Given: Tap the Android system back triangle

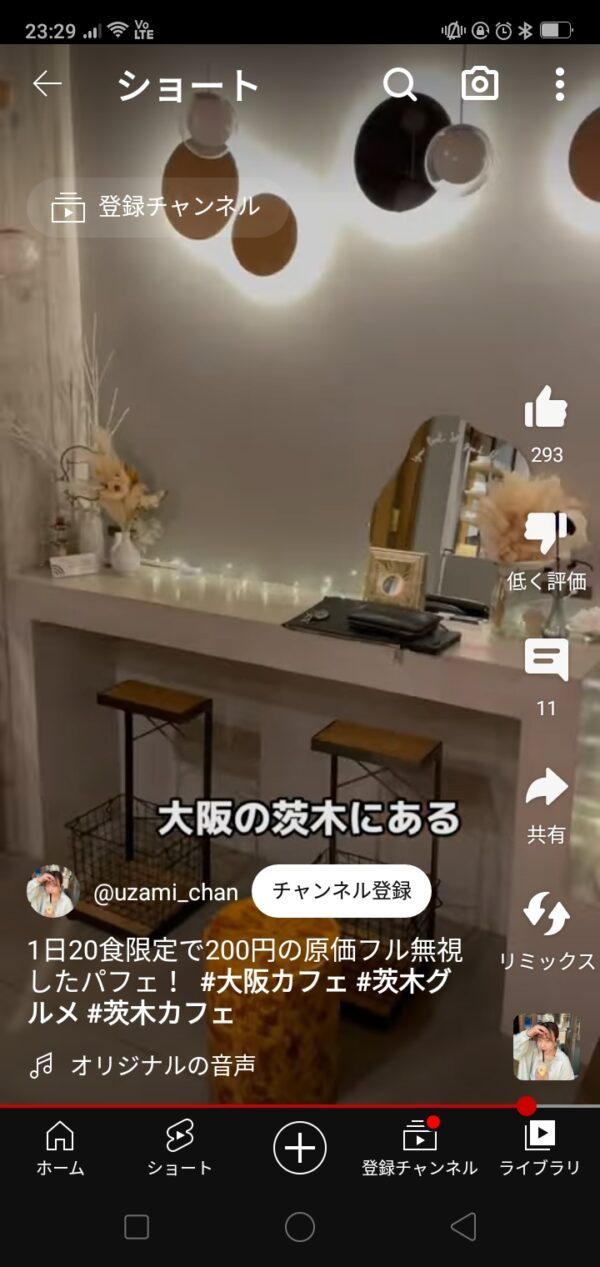Looking at the screenshot, I should (x=463, y=1227).
